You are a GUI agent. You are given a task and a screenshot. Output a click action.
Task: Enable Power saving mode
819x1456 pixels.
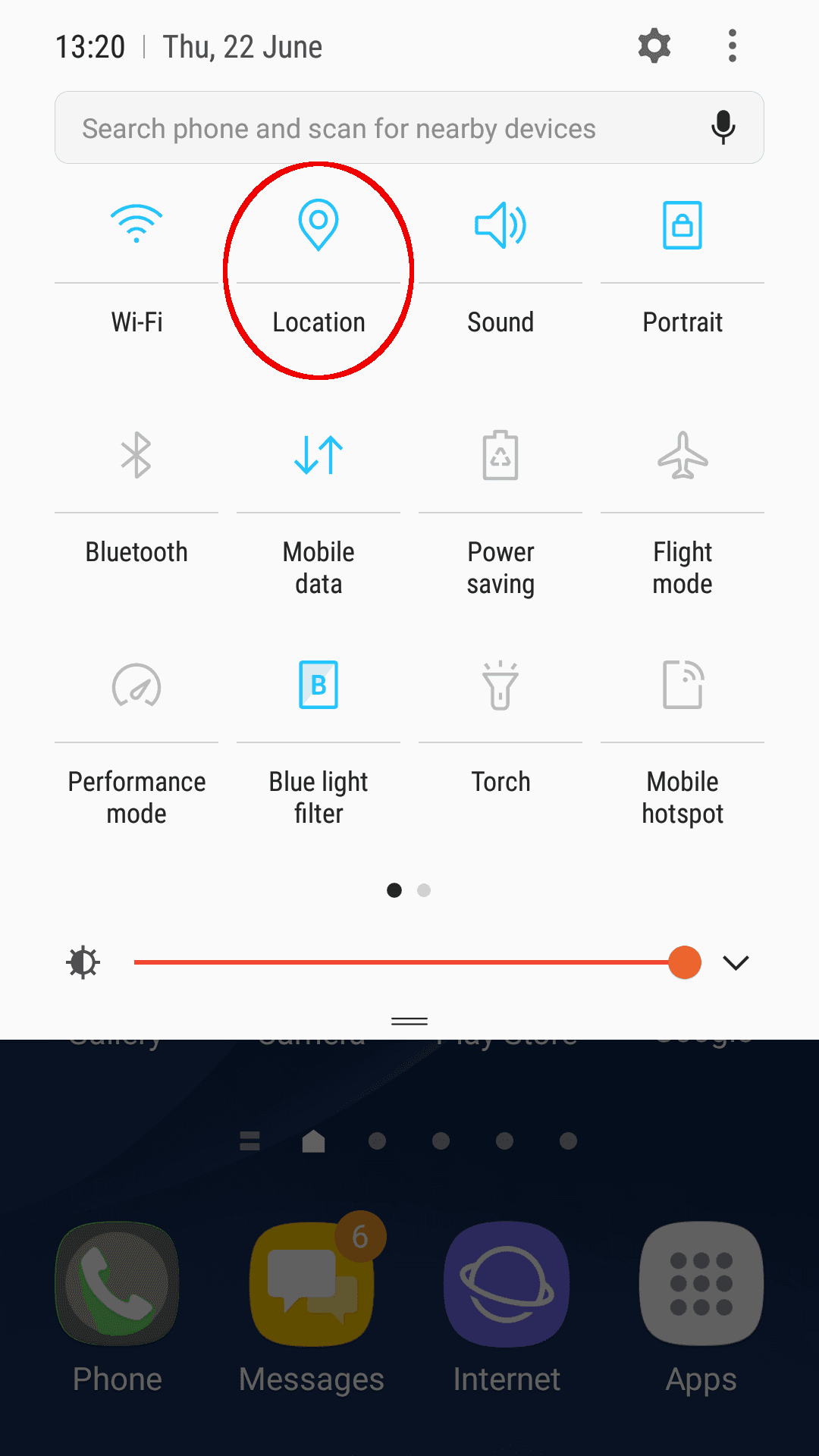[x=500, y=456]
